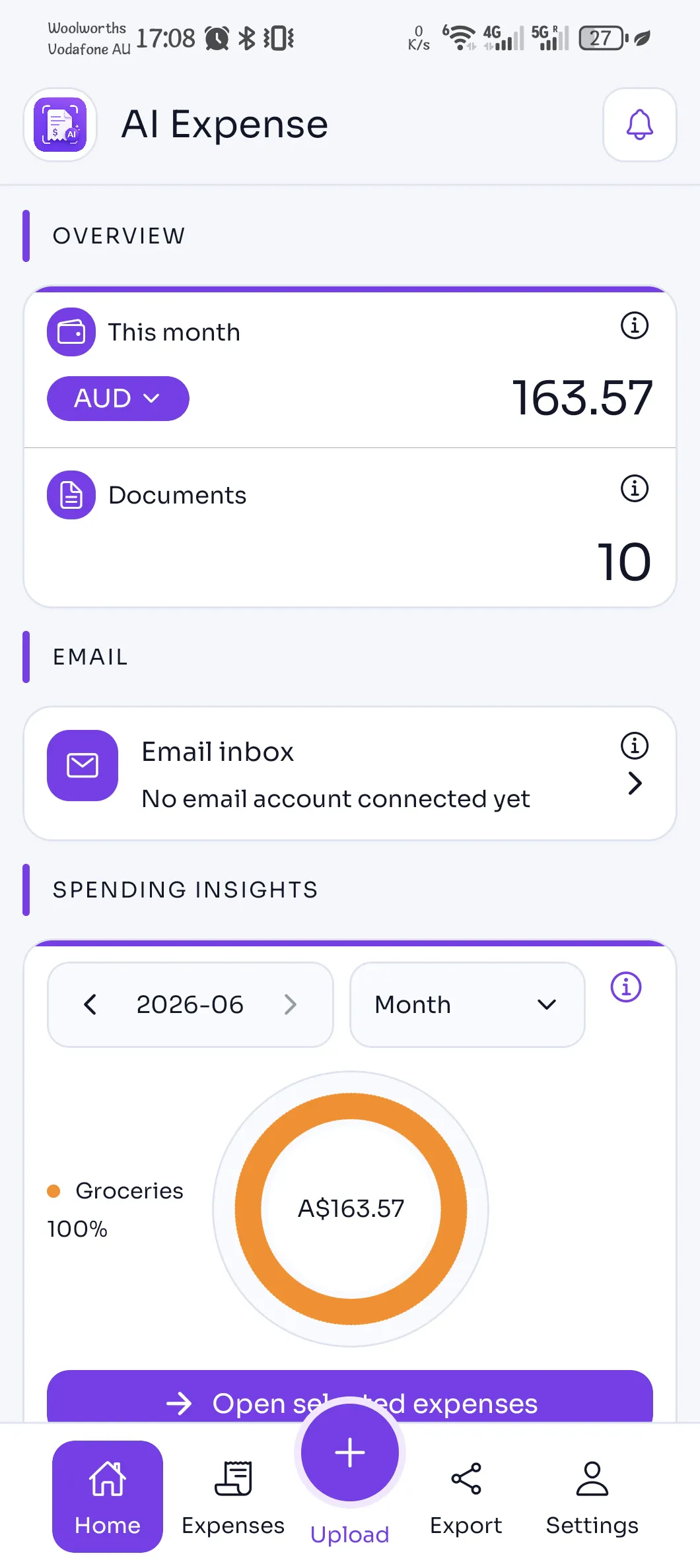
Task: Tap the info icon for Documents
Action: click(635, 488)
